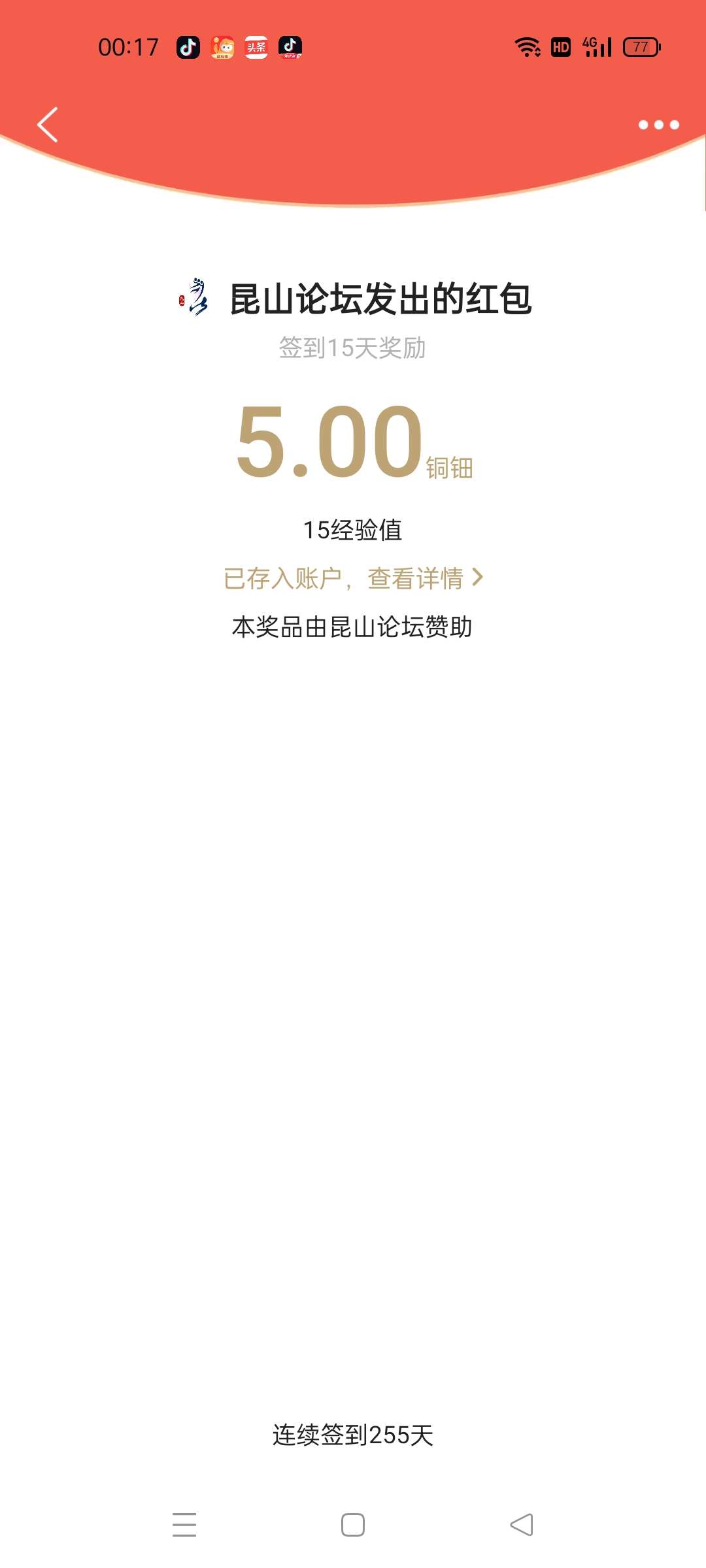The image size is (706, 1568).
Task: Tap the system back triangle button
Action: (522, 1525)
